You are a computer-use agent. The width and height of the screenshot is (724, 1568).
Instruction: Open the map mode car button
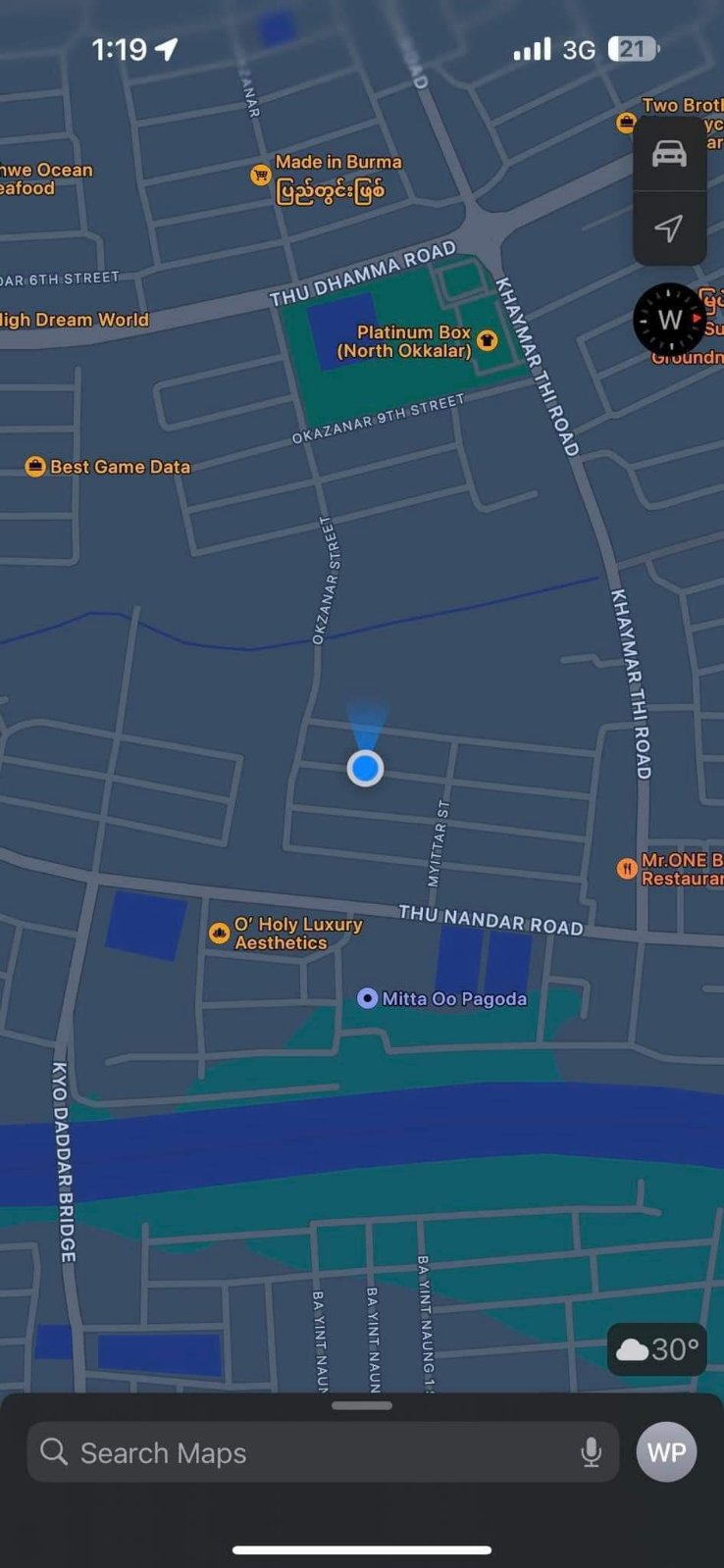coord(669,154)
